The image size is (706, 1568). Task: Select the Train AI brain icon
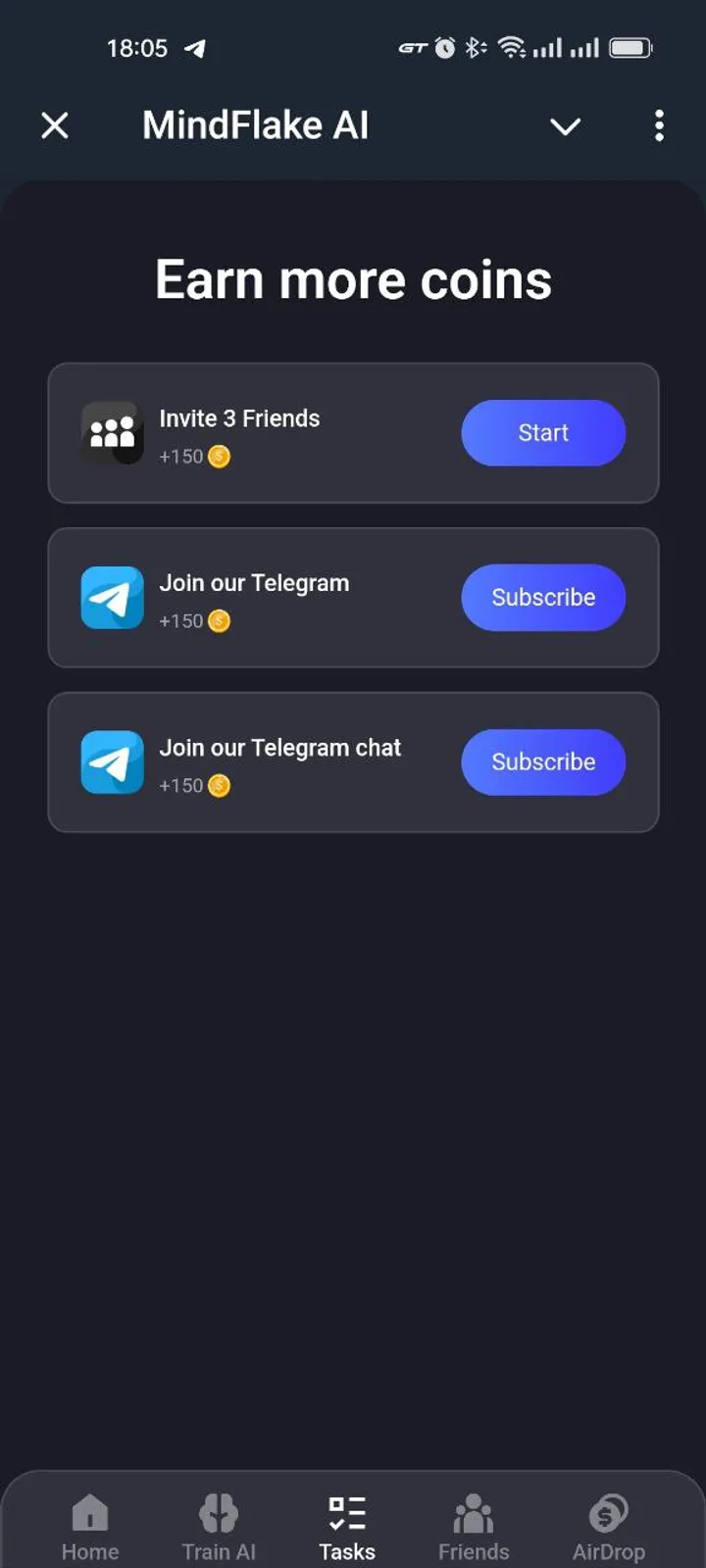coord(218,1510)
